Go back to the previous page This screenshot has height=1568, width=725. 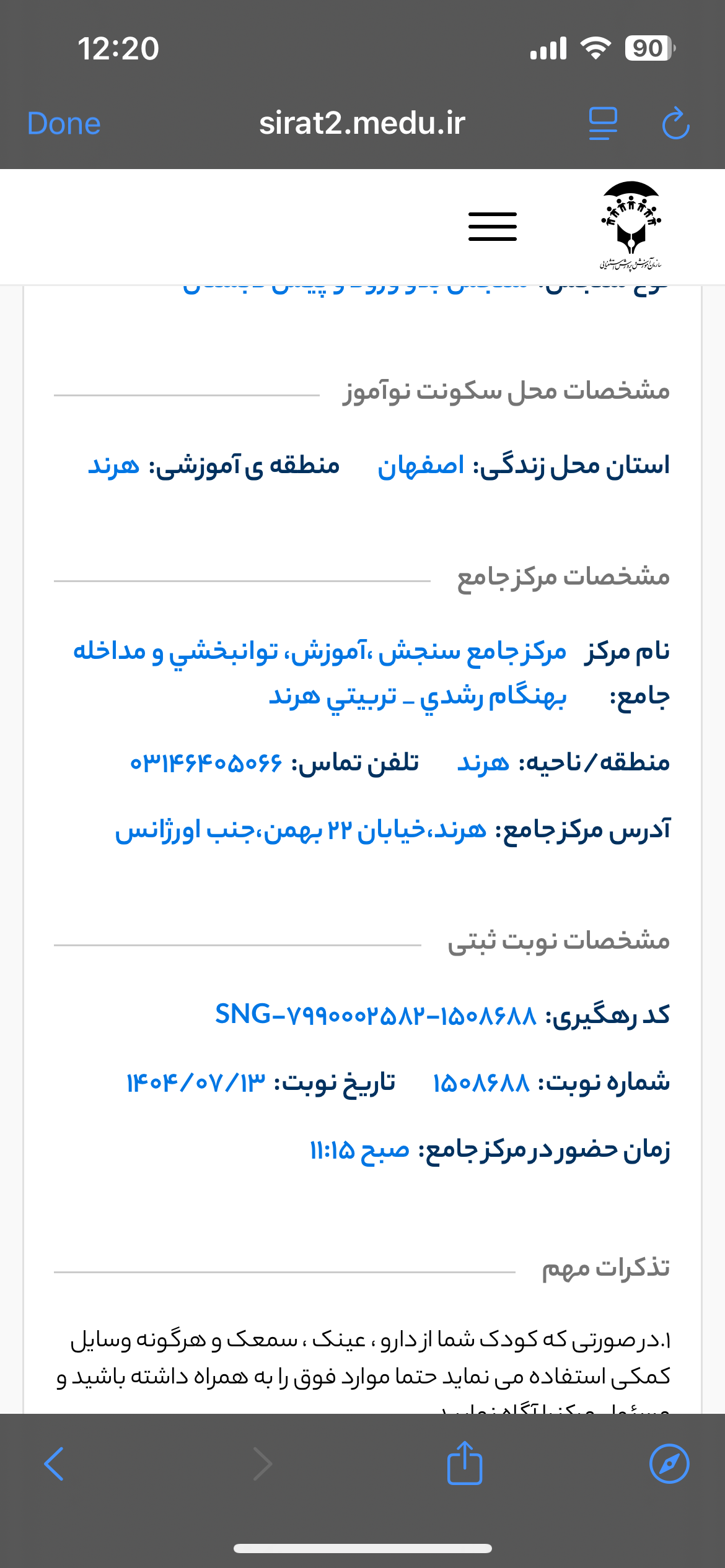click(55, 1464)
